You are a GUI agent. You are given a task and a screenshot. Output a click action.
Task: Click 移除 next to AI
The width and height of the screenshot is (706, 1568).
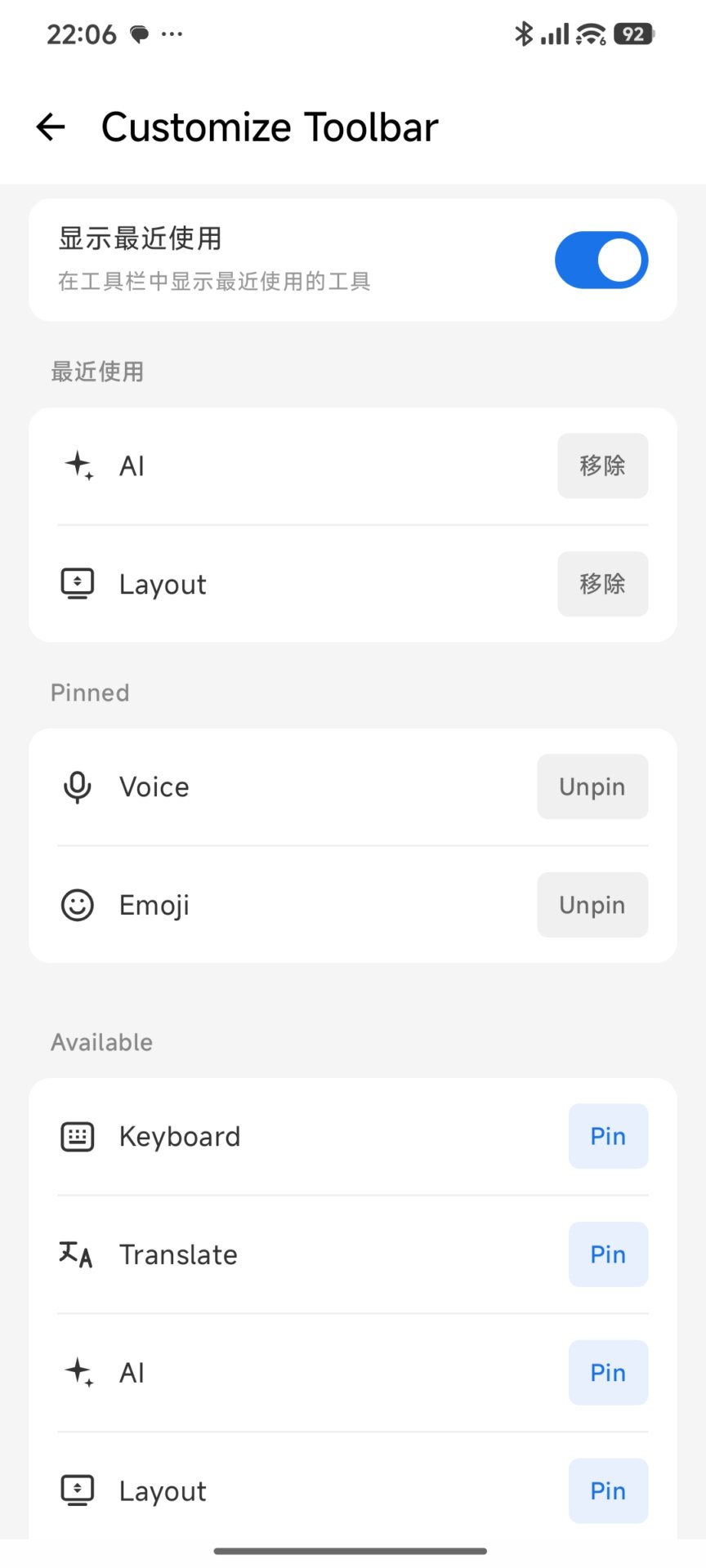click(602, 465)
